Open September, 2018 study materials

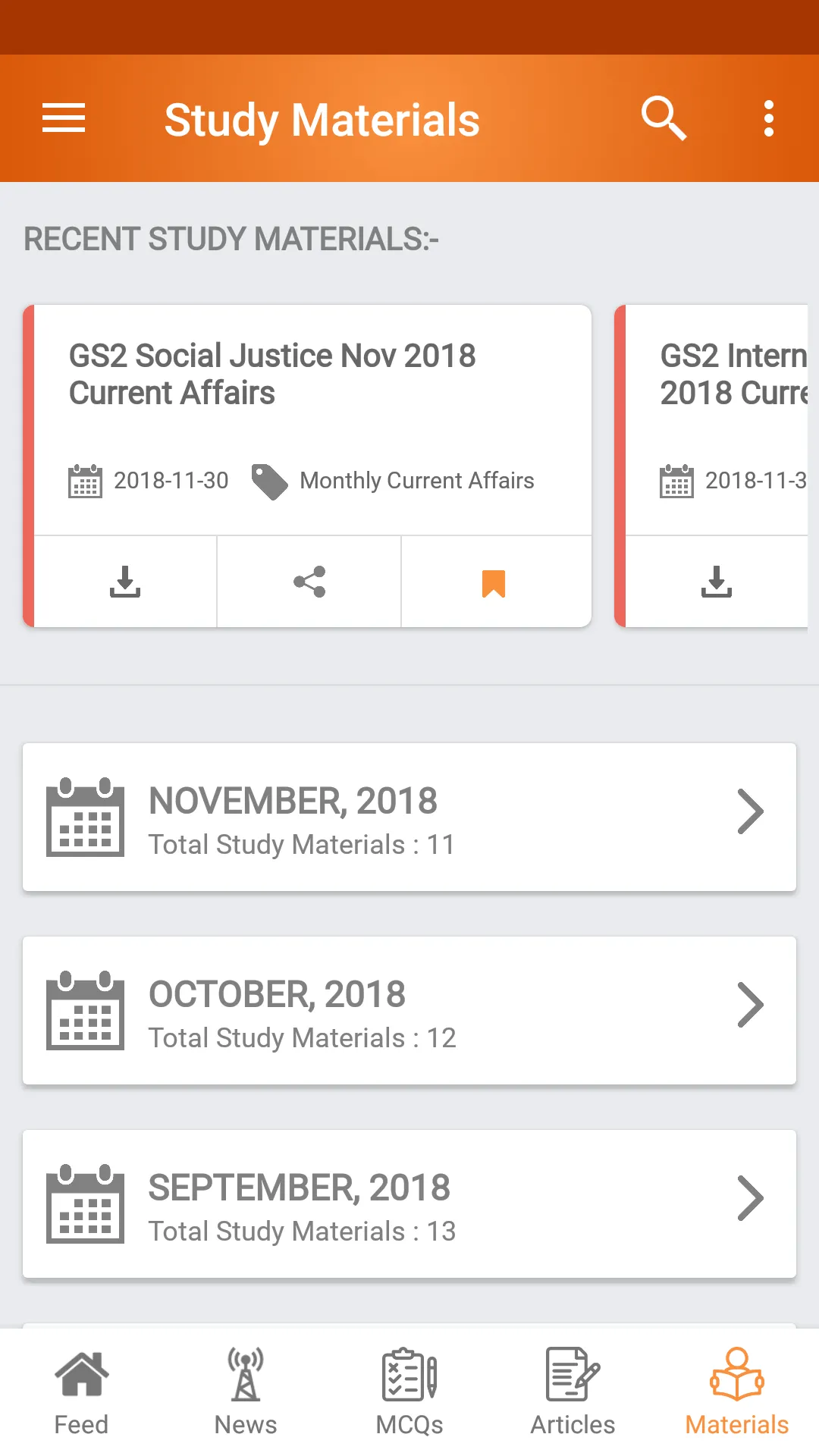pyautogui.click(x=409, y=1204)
